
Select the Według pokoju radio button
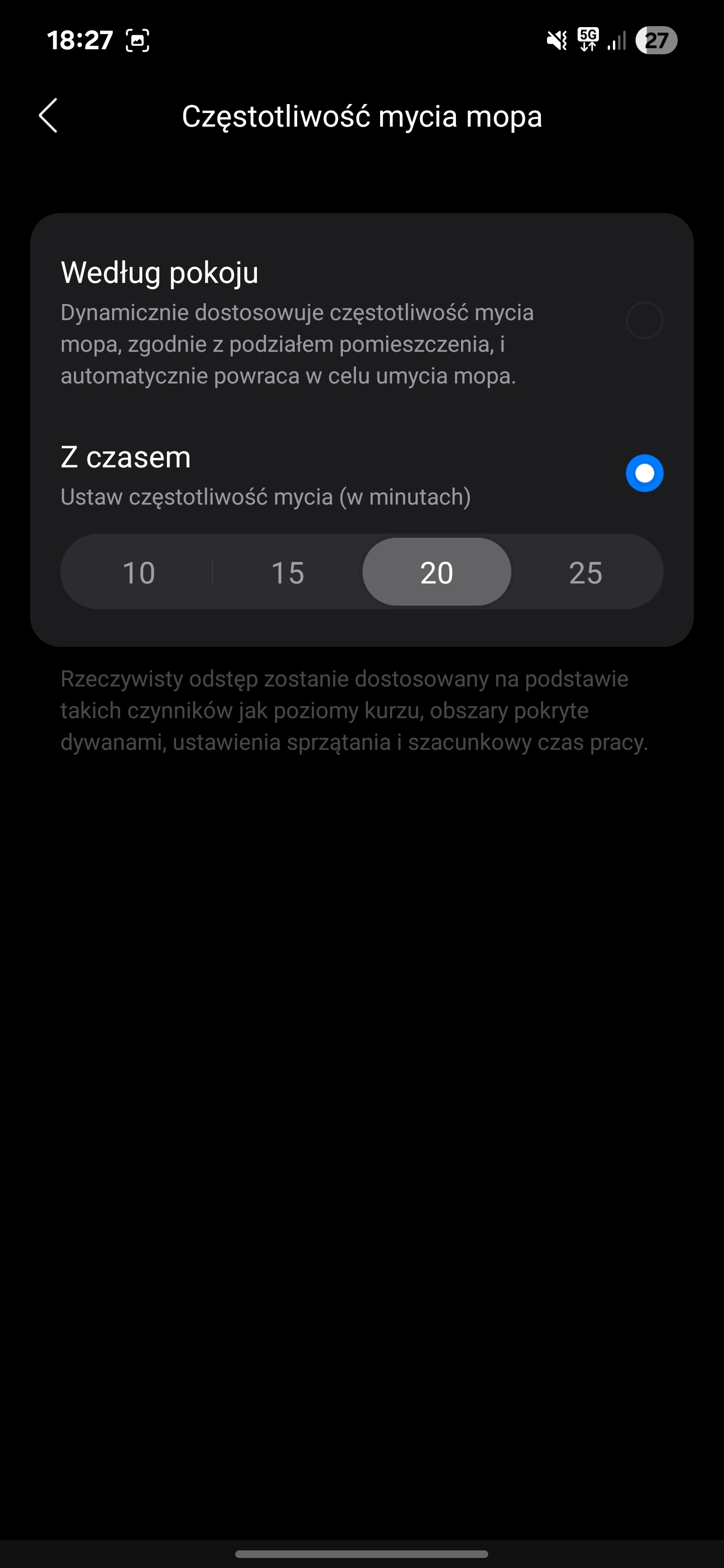[644, 320]
